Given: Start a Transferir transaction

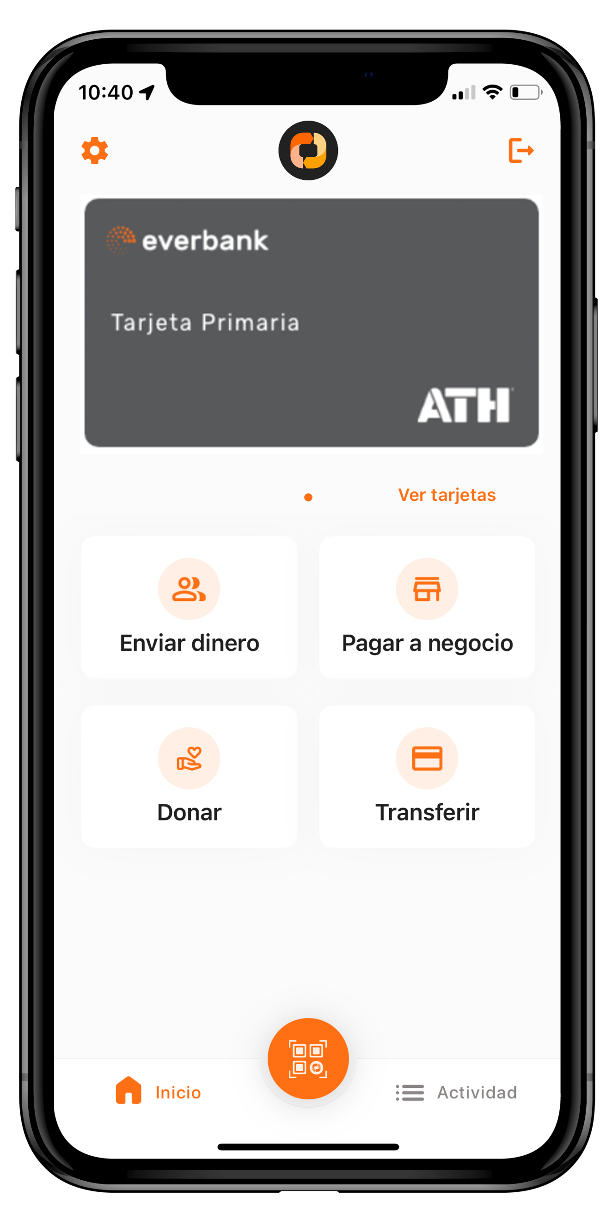Looking at the screenshot, I should click(x=427, y=776).
